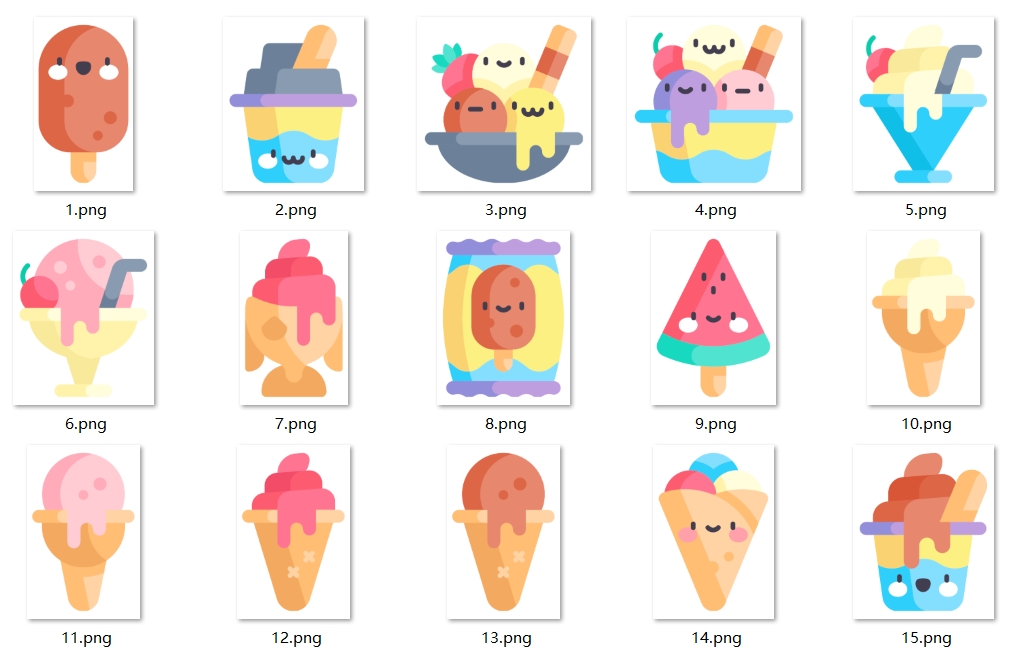This screenshot has width=1014, height=656.
Task: Select the 11.png pink scoop cone
Action: click(x=84, y=532)
